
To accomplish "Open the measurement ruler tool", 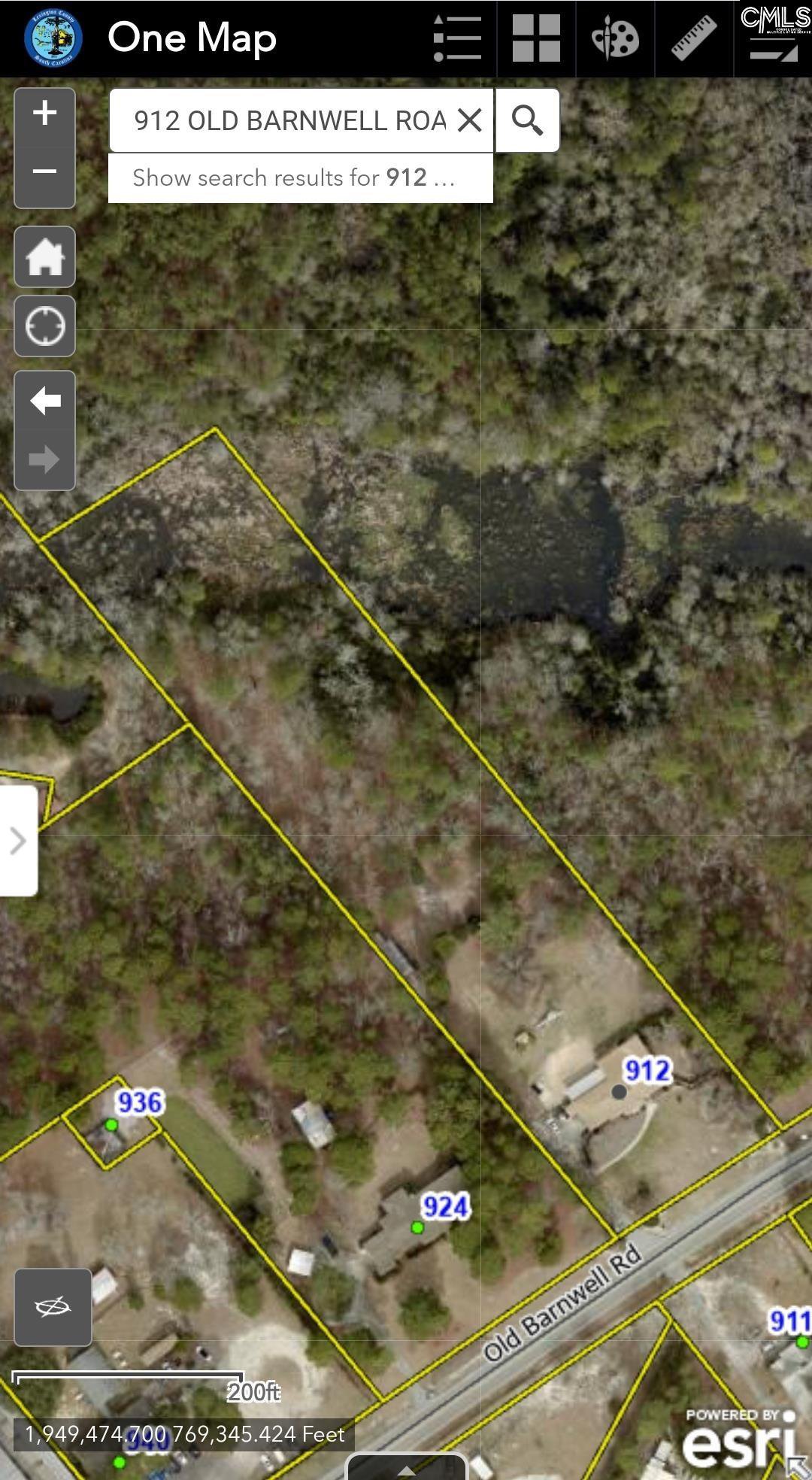I will pos(694,38).
